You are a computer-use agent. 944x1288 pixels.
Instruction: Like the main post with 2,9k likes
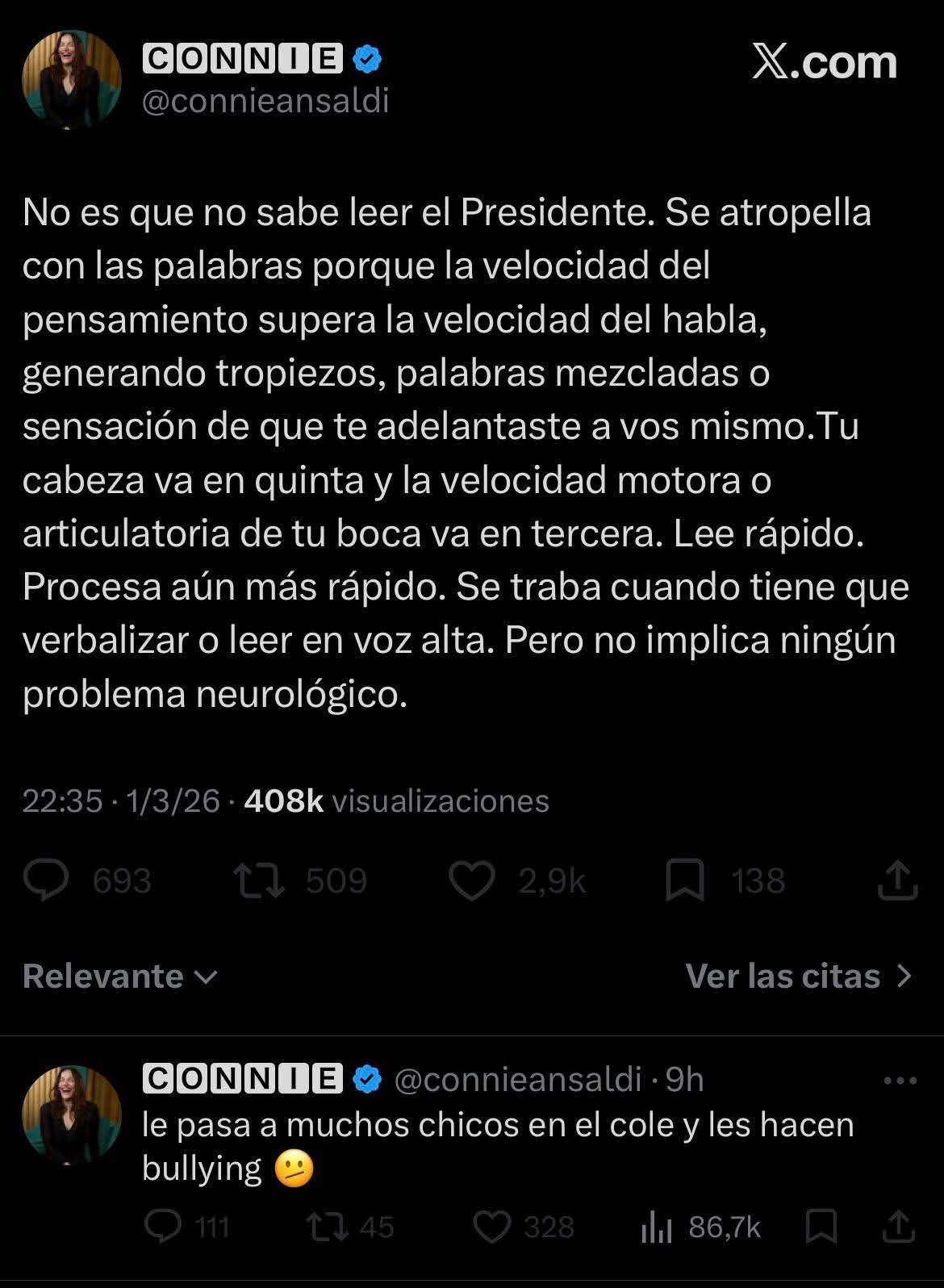[x=472, y=880]
